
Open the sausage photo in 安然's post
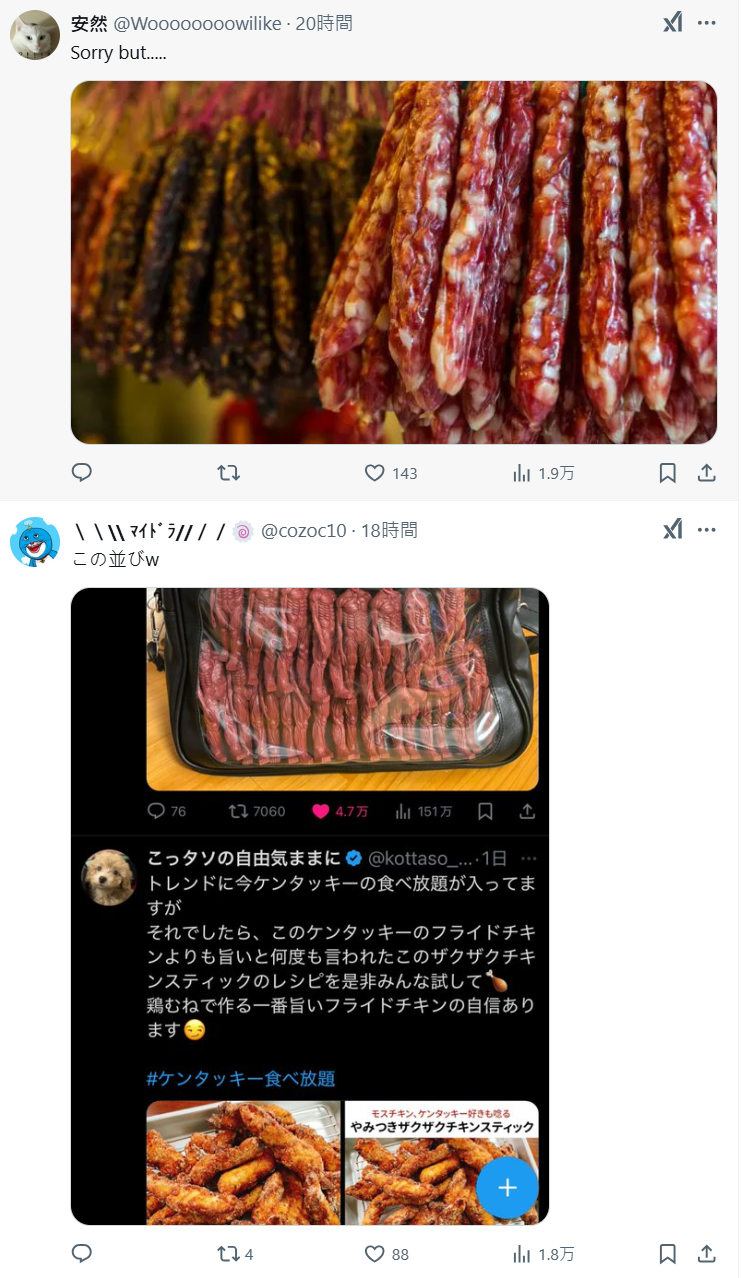click(x=393, y=262)
